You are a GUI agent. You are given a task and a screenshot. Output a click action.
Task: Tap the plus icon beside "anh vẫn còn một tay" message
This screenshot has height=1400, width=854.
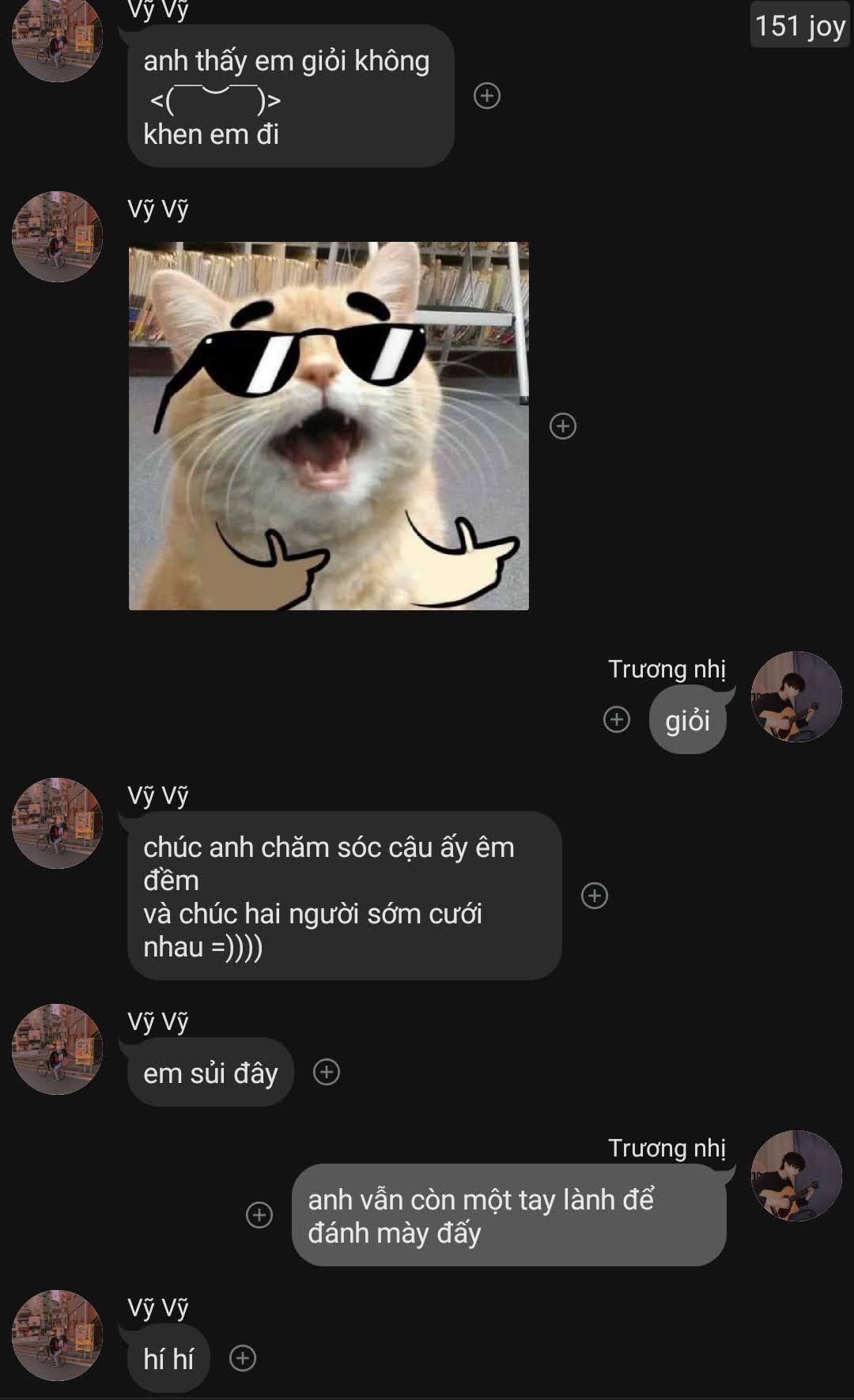click(259, 1215)
